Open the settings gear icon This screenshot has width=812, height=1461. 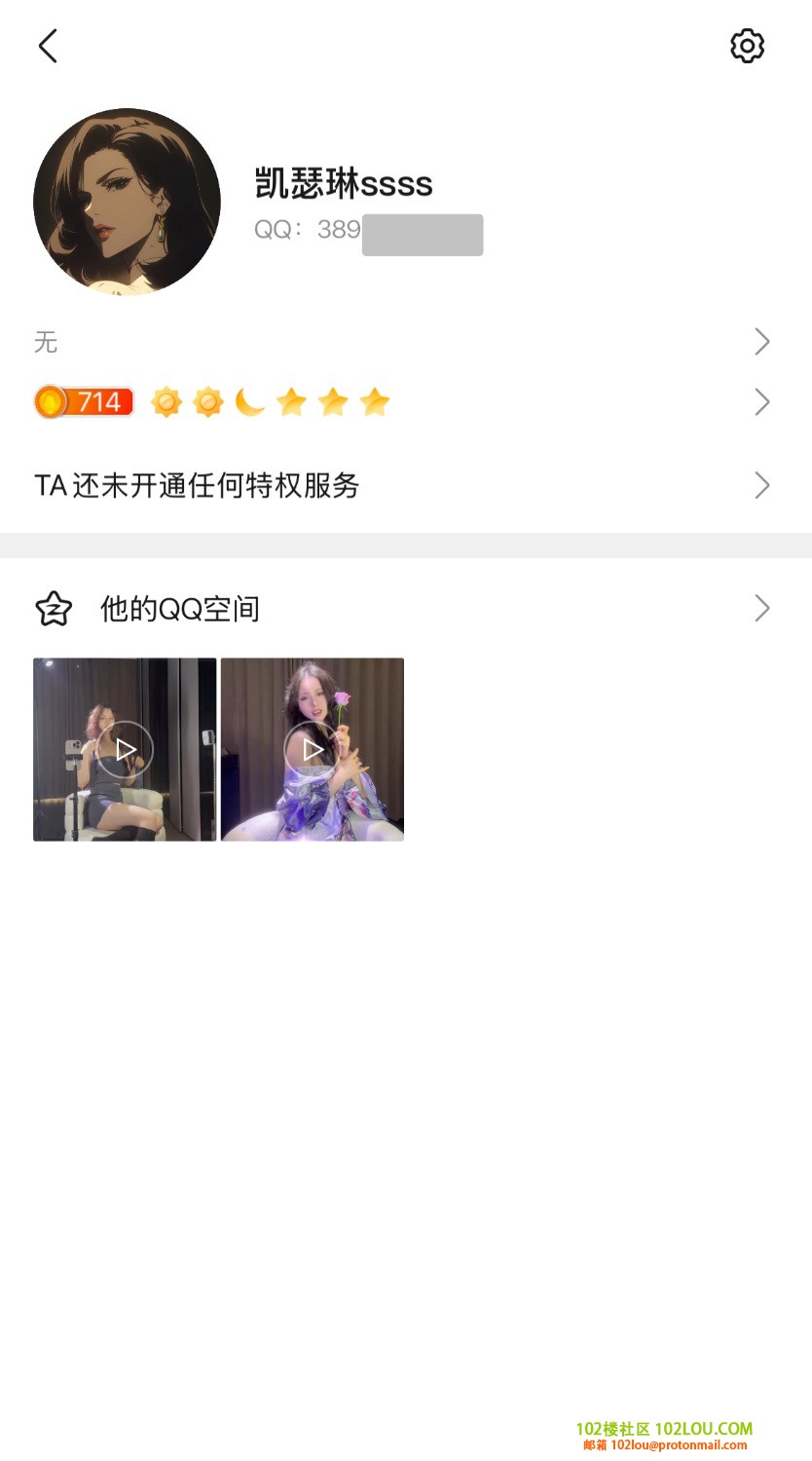point(747,46)
